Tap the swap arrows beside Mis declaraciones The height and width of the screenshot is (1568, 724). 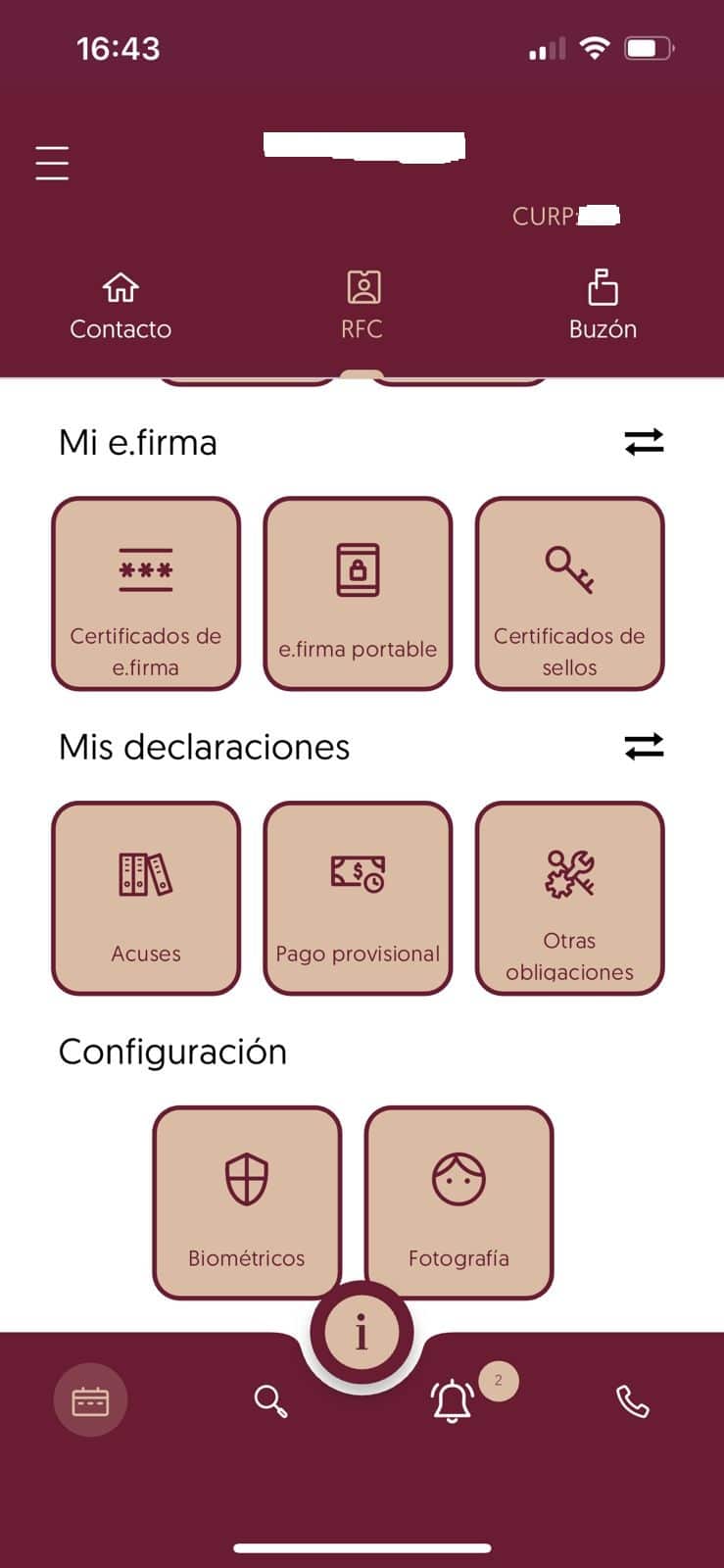(x=644, y=747)
